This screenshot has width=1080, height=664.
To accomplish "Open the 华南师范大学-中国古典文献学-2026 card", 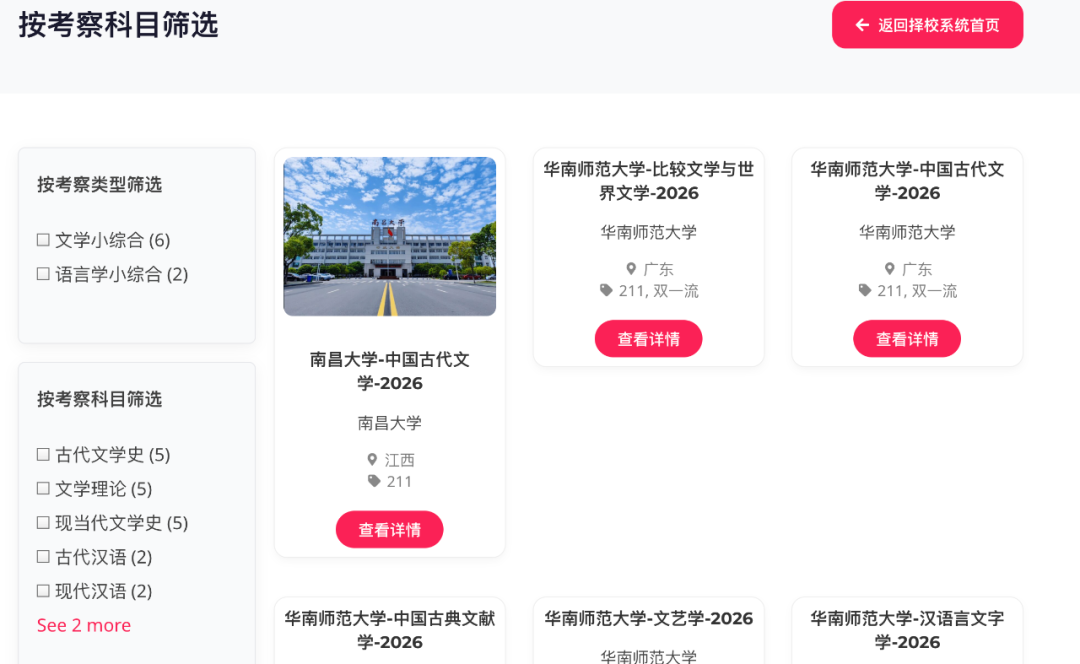I will 390,630.
